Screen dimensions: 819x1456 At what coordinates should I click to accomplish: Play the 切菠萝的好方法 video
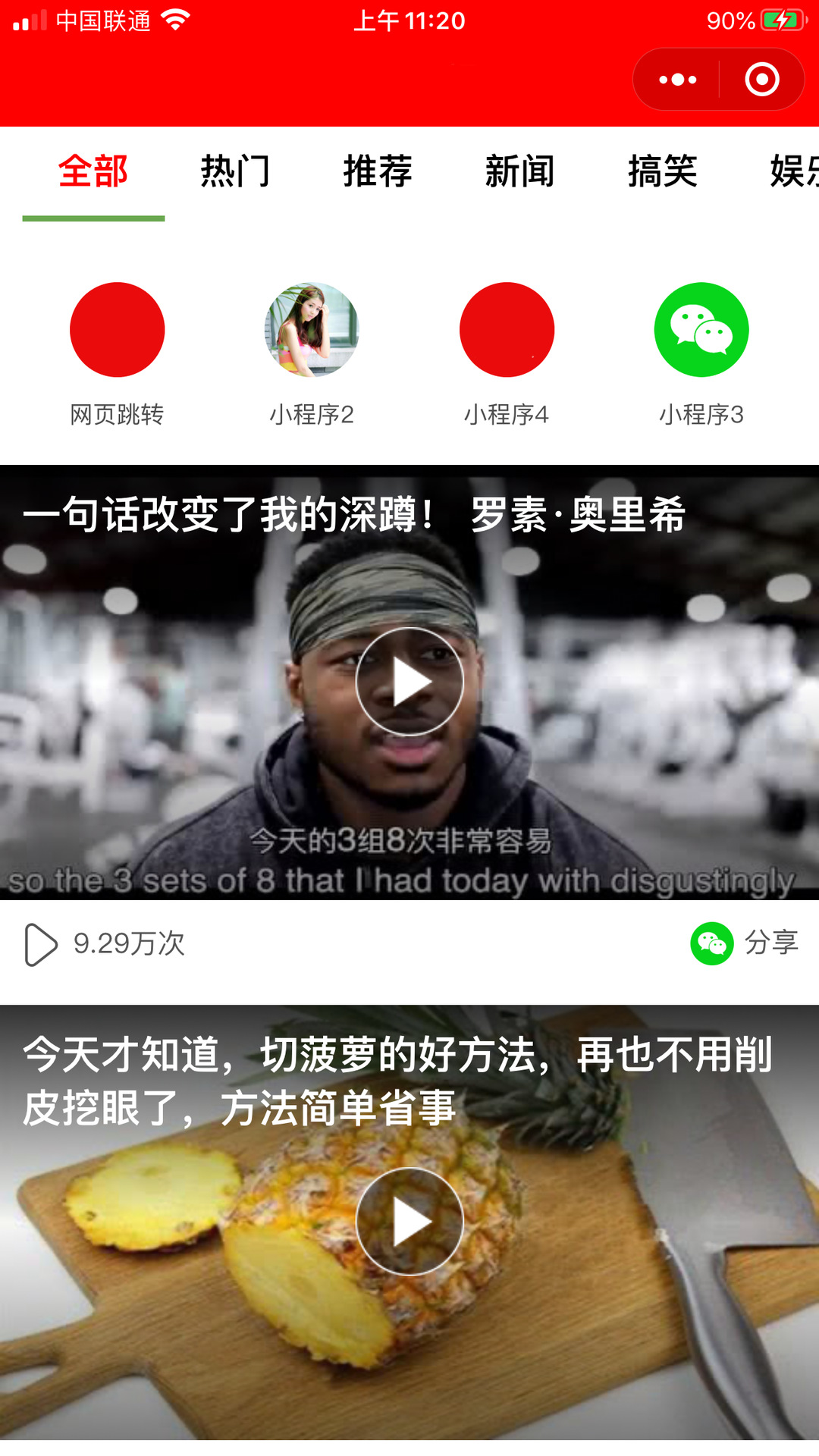409,1221
